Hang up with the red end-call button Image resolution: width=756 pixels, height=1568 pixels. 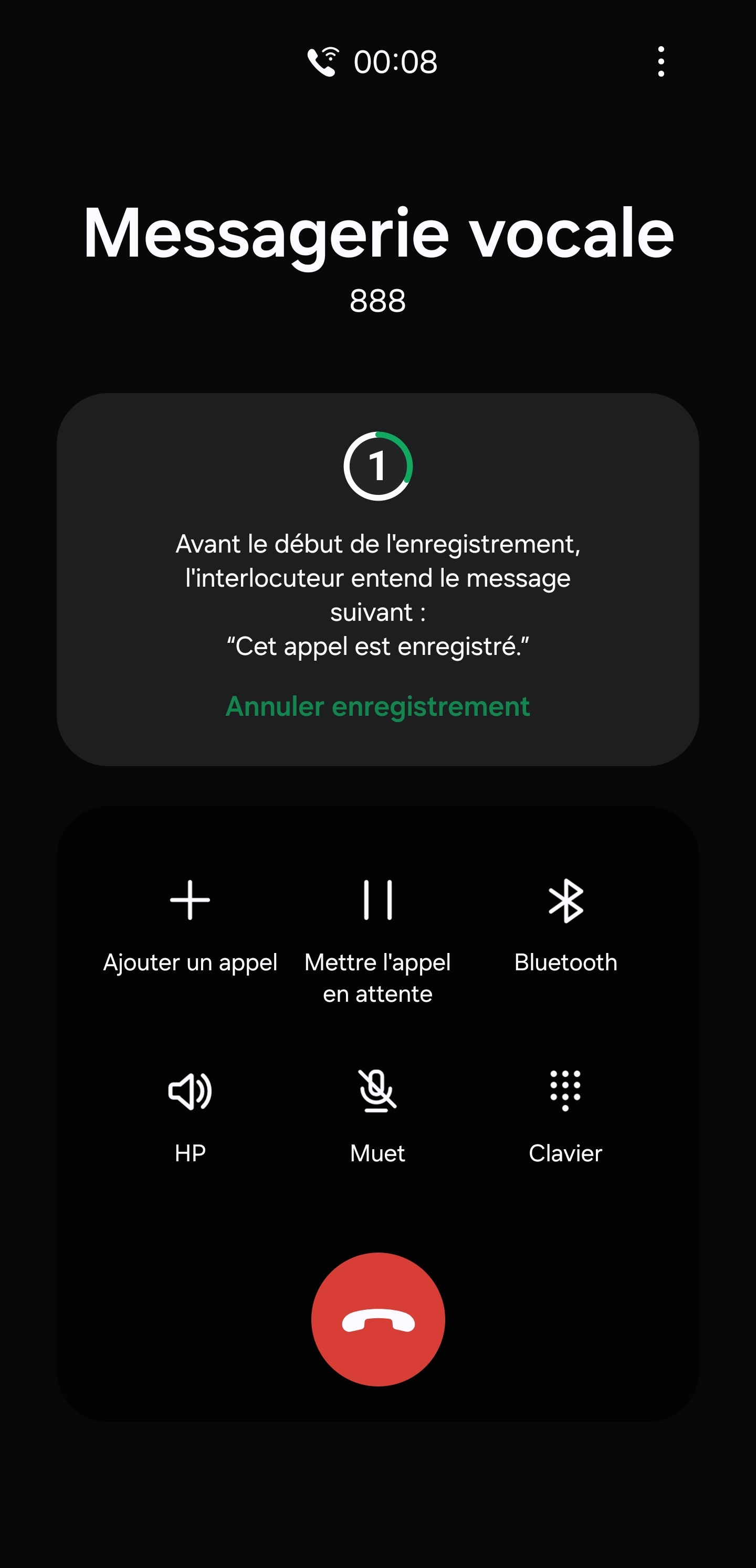point(377,1320)
